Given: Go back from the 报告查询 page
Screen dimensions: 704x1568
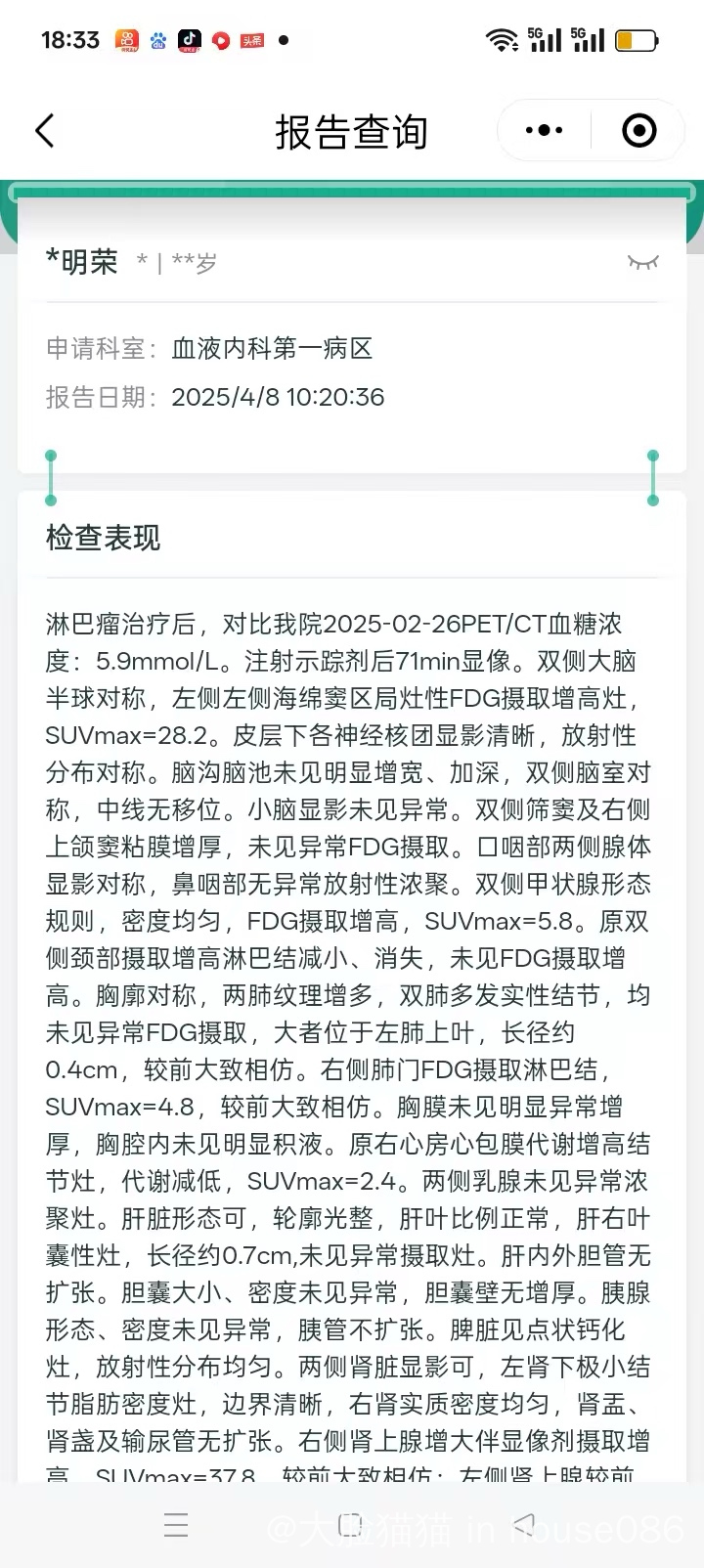Looking at the screenshot, I should tap(45, 131).
